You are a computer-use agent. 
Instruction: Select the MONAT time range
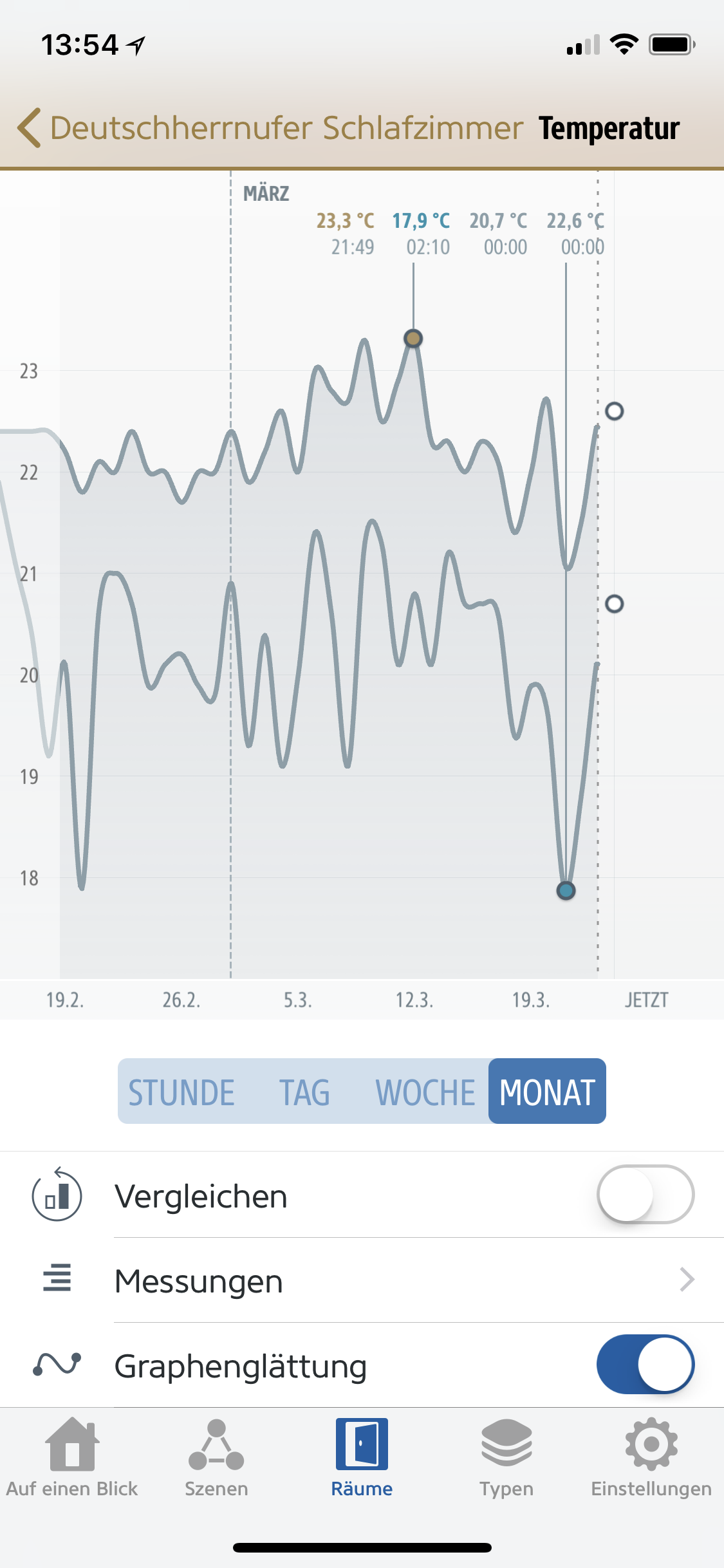pyautogui.click(x=547, y=1092)
